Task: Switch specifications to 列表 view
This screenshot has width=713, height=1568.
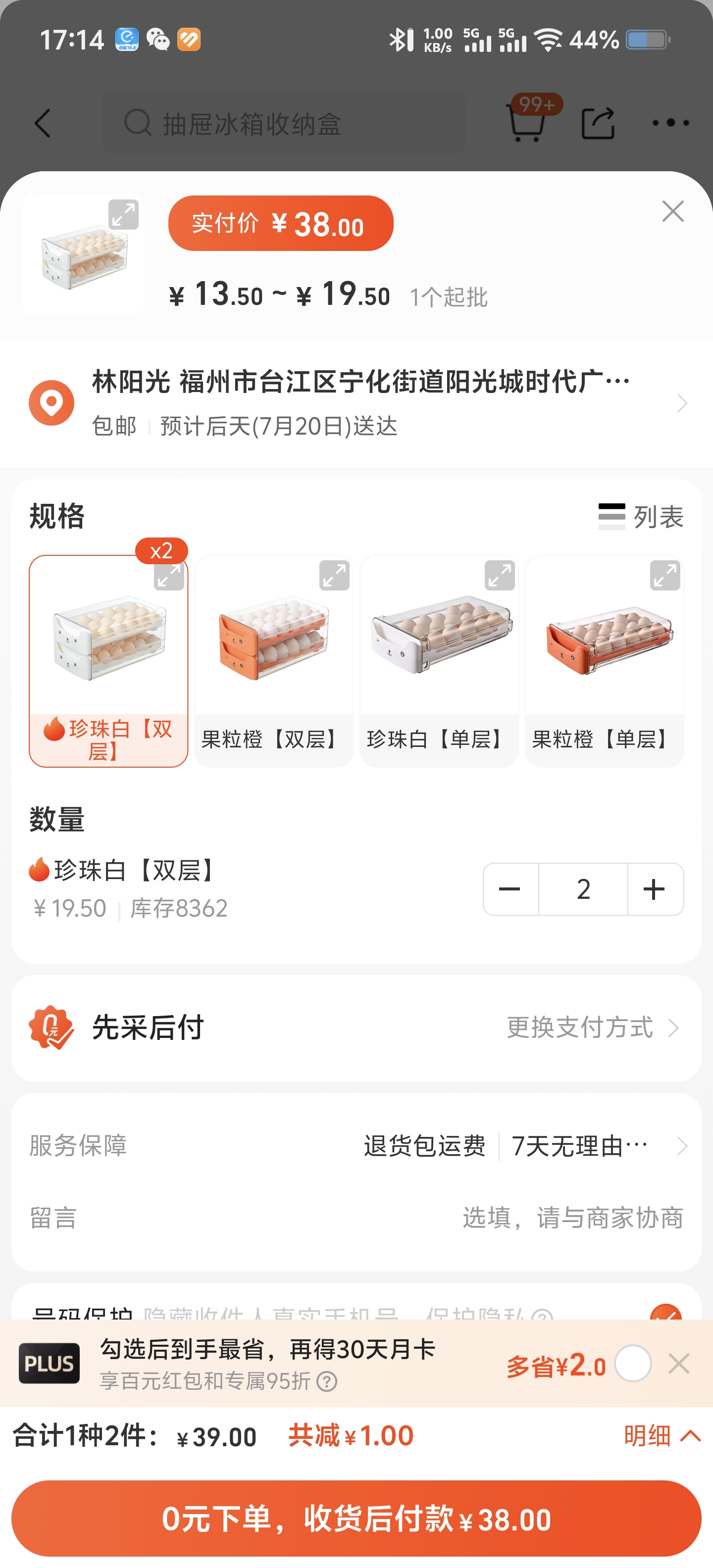Action: [x=641, y=517]
